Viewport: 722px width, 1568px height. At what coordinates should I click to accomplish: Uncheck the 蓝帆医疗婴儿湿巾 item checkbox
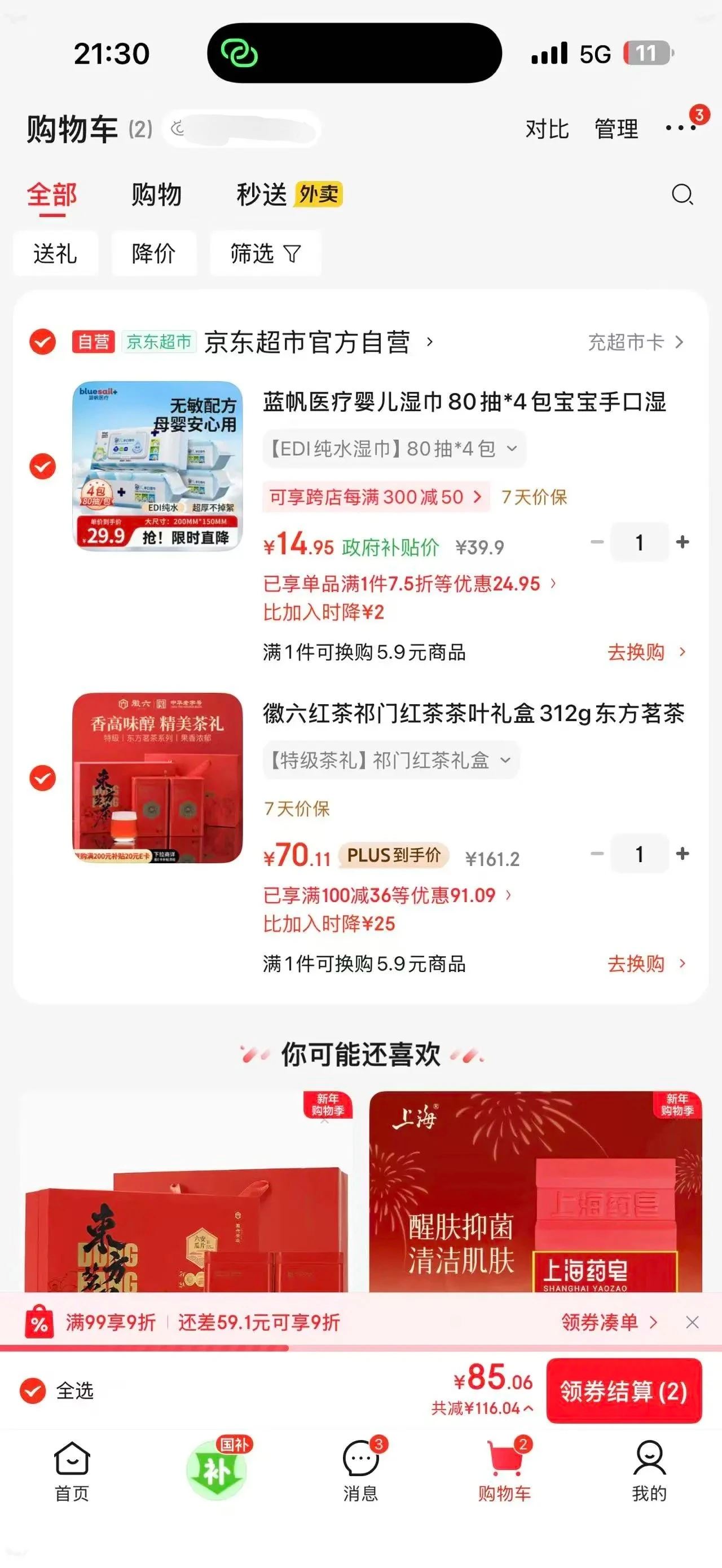(x=43, y=466)
